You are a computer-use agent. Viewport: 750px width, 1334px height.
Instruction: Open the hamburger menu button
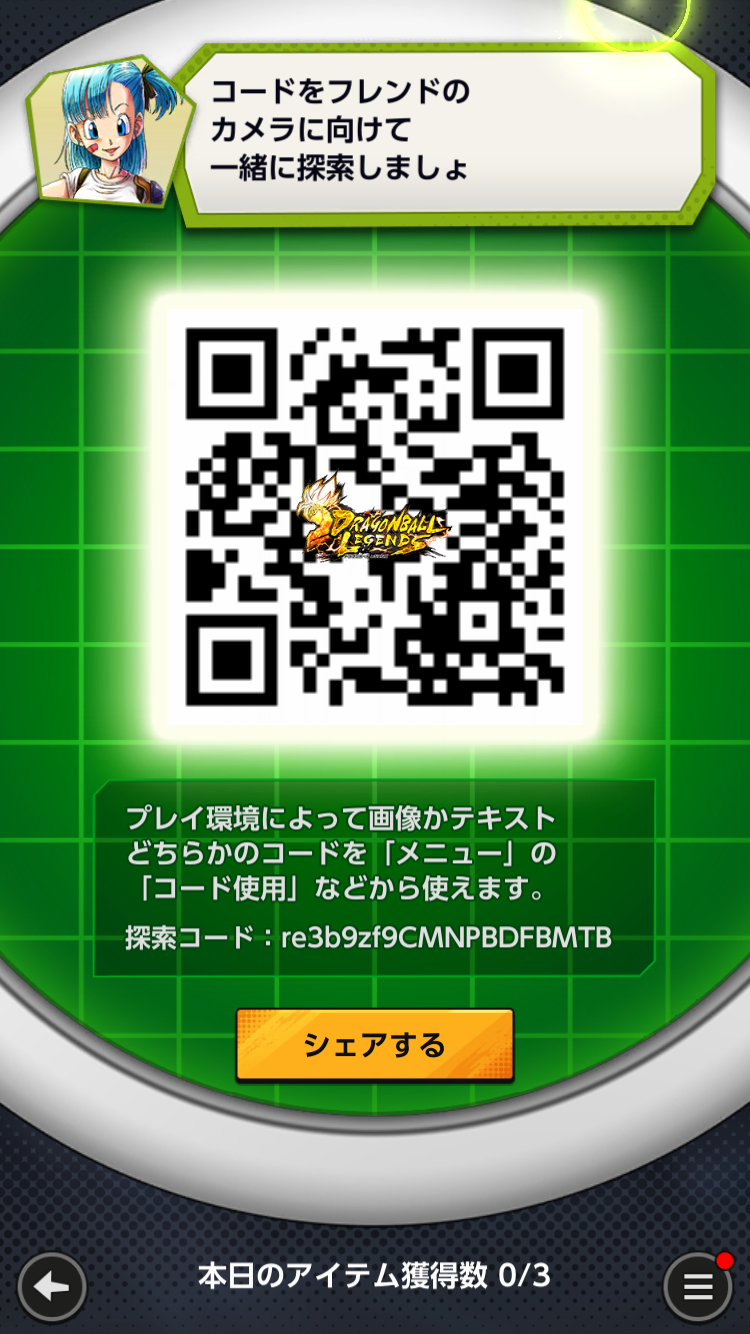(698, 1286)
